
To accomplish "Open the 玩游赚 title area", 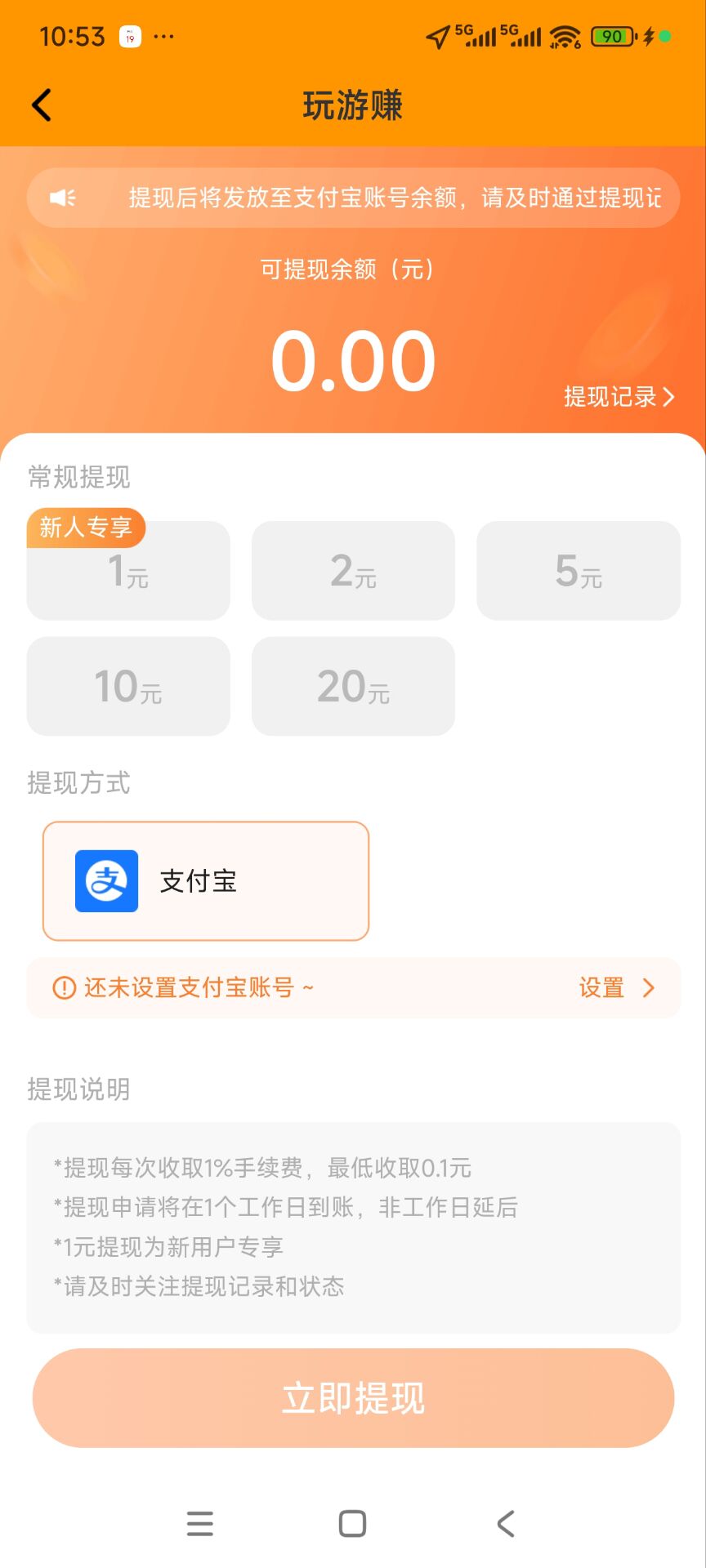I will pos(353,105).
